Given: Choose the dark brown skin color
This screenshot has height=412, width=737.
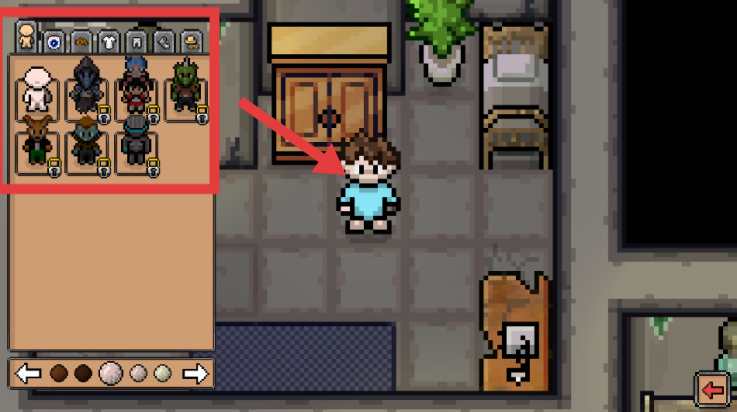Looking at the screenshot, I should (x=84, y=374).
